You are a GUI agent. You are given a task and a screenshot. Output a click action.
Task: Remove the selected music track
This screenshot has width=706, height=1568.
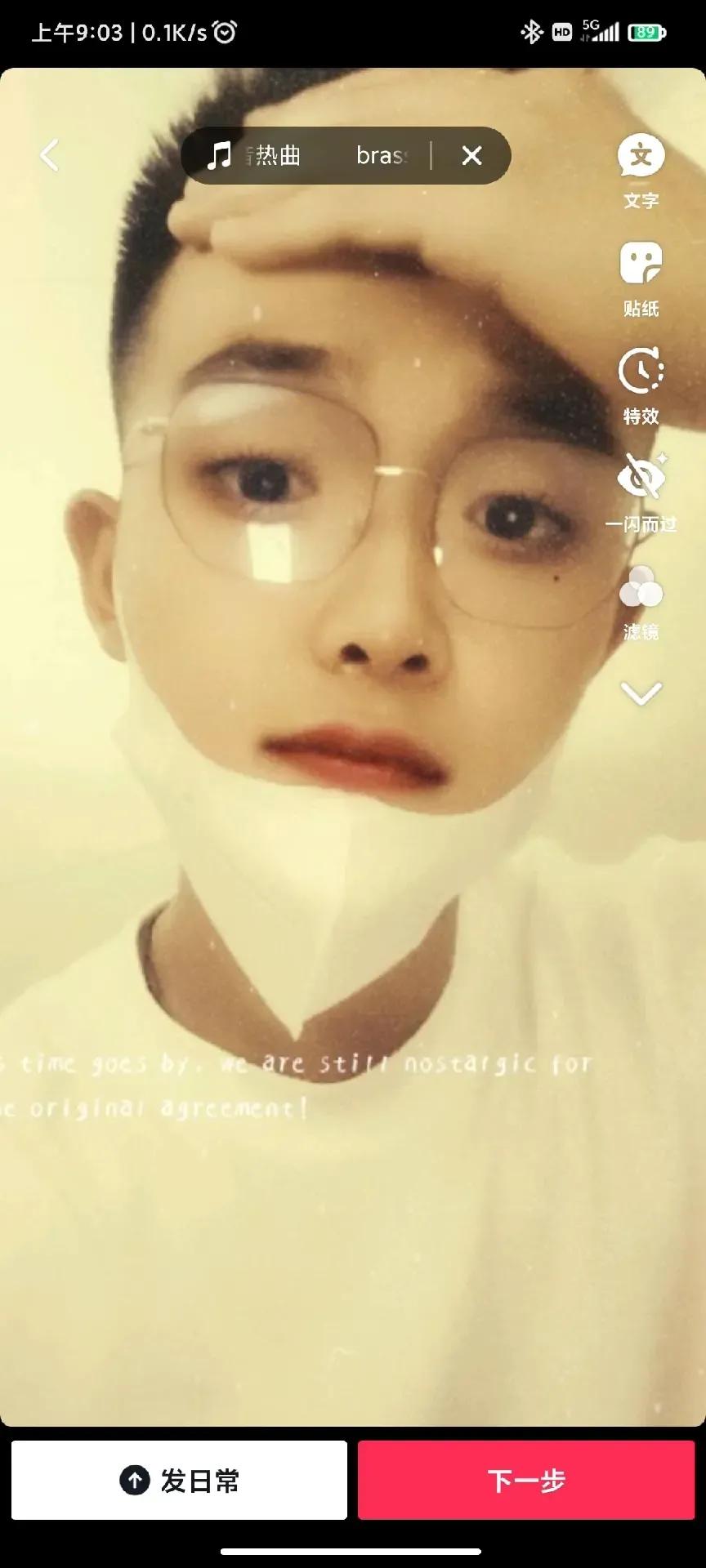pos(471,155)
